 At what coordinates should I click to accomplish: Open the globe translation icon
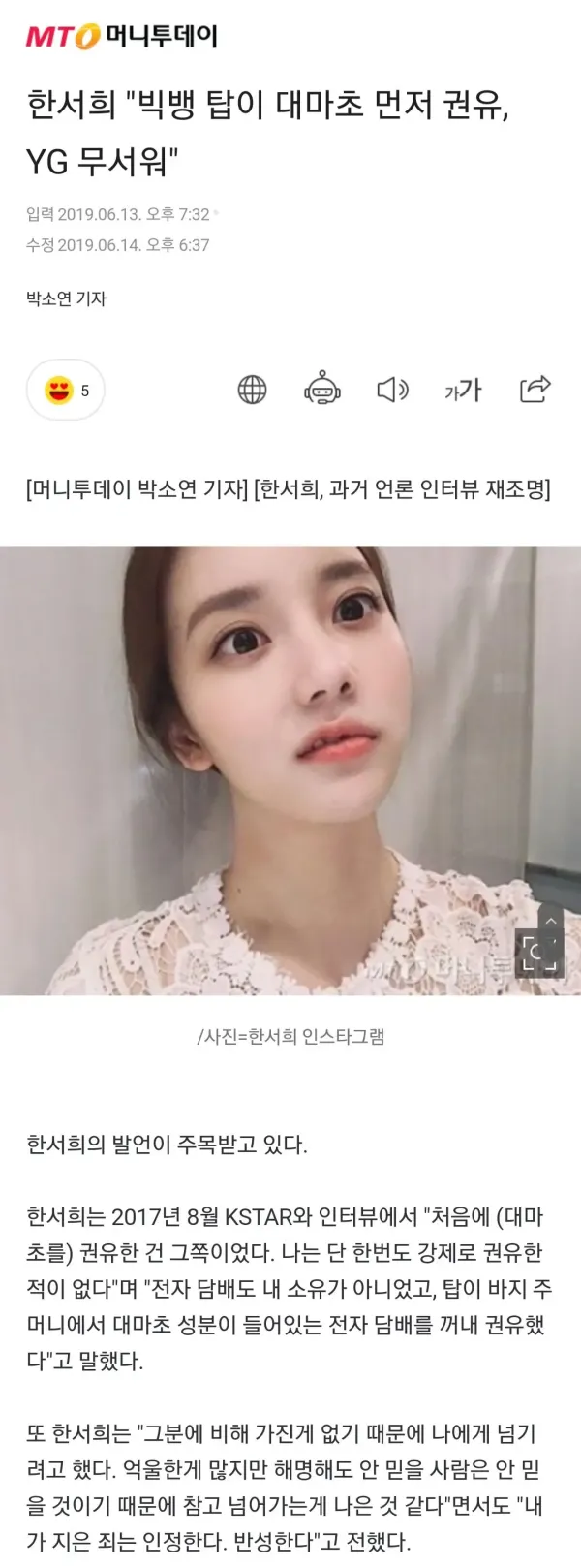(x=252, y=390)
